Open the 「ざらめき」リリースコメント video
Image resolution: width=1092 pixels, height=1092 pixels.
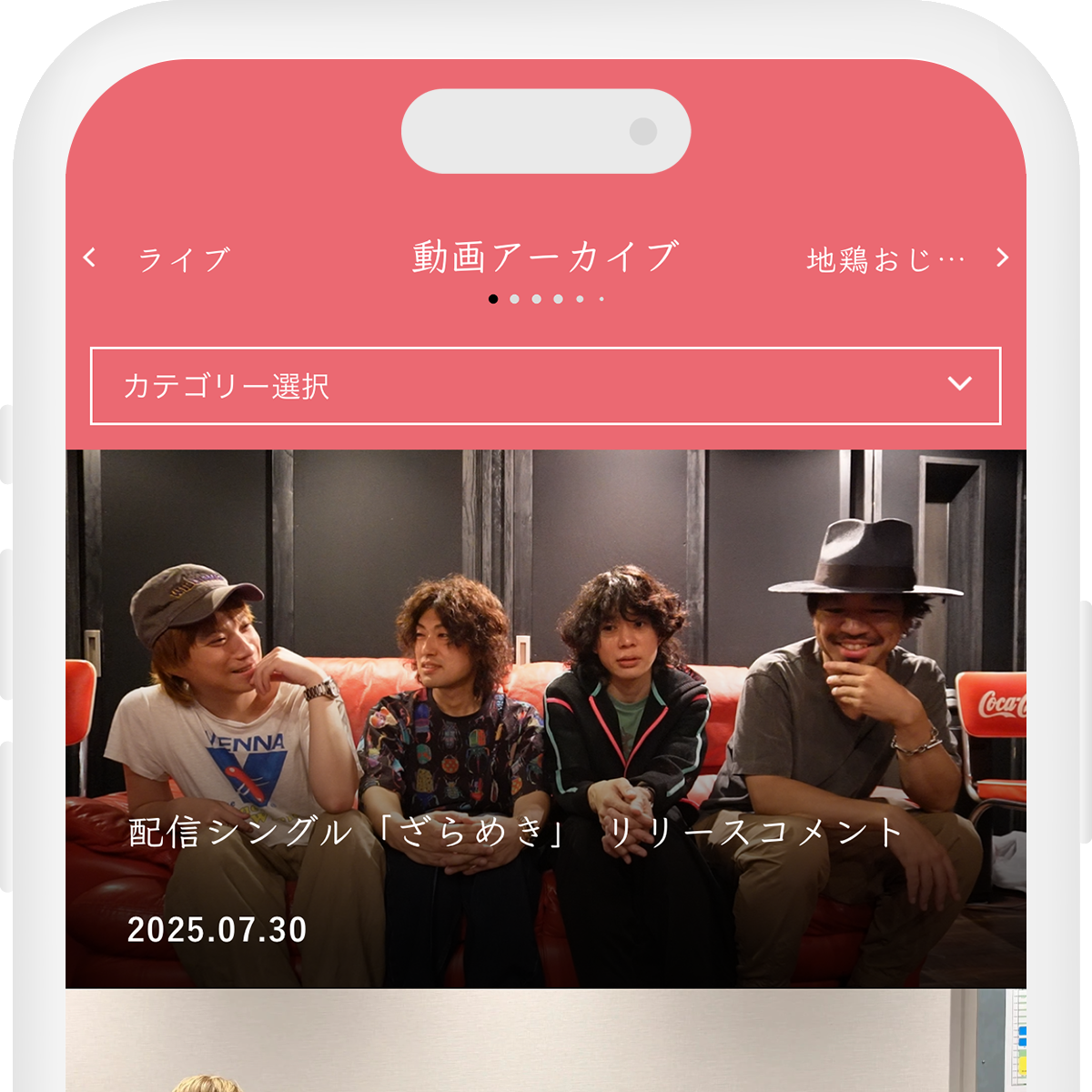[x=545, y=719]
